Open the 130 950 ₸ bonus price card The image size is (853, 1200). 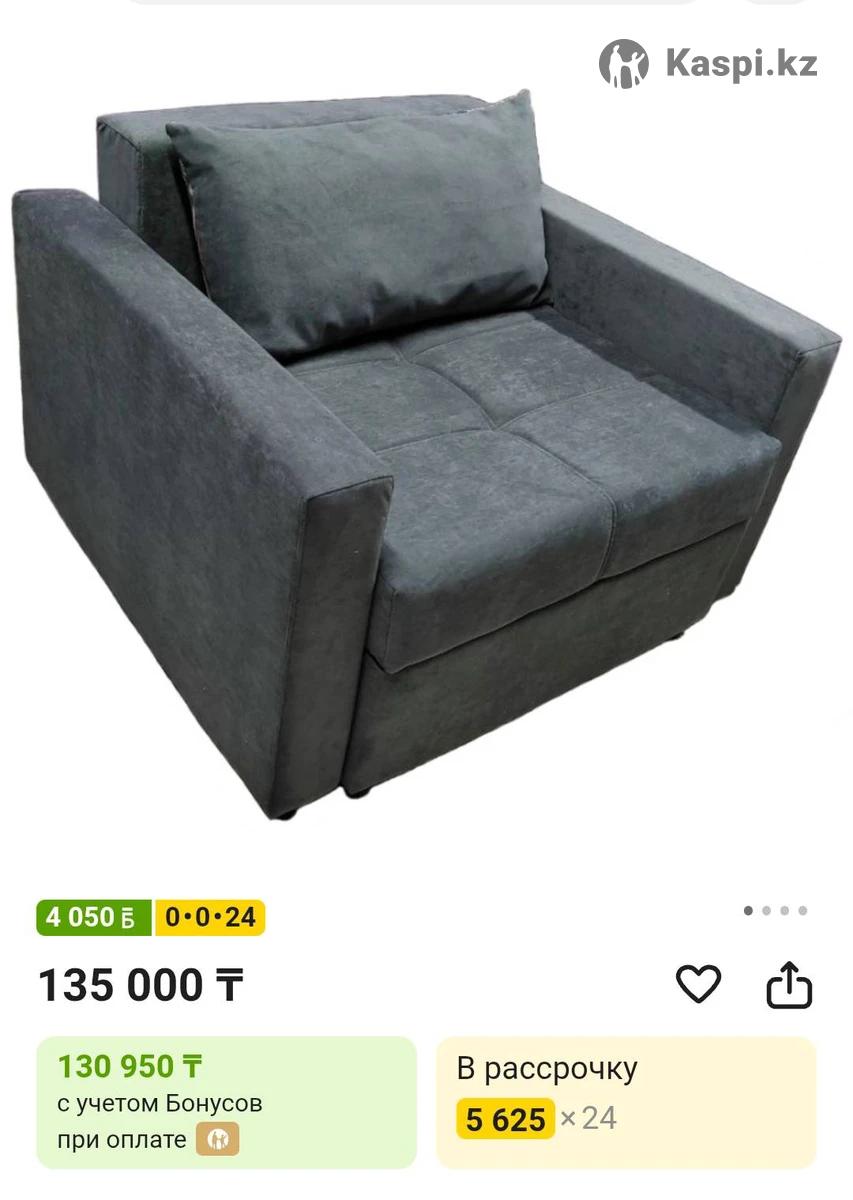[226, 1102]
